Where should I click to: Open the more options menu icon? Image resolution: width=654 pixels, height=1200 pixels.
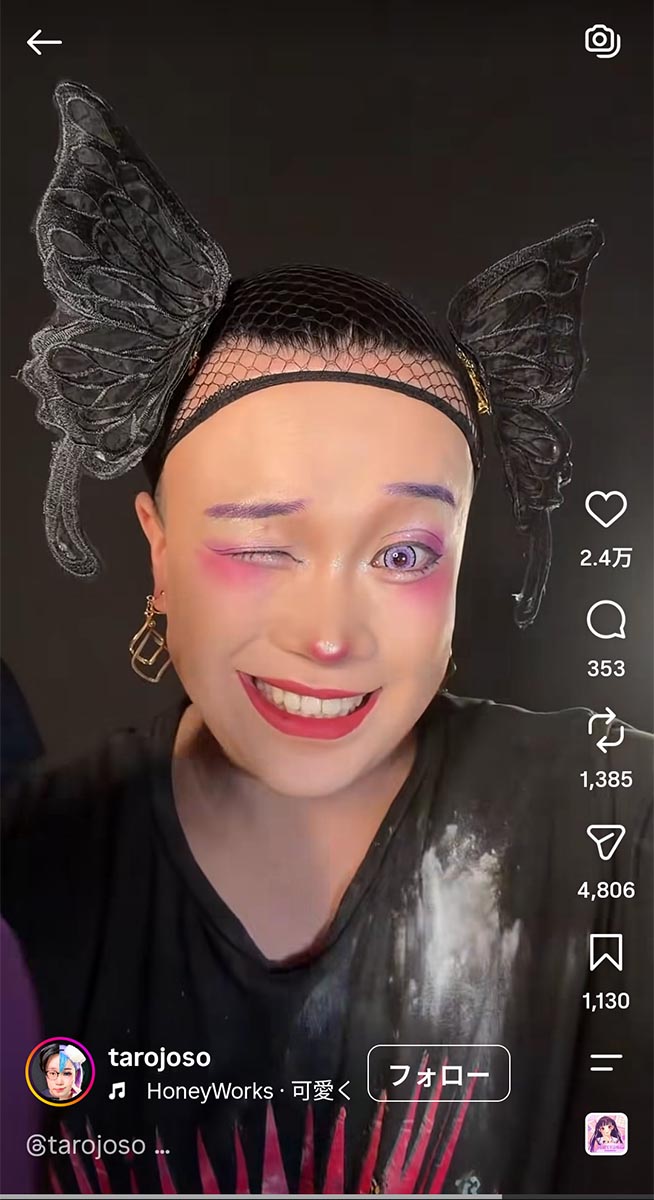pyautogui.click(x=605, y=1062)
